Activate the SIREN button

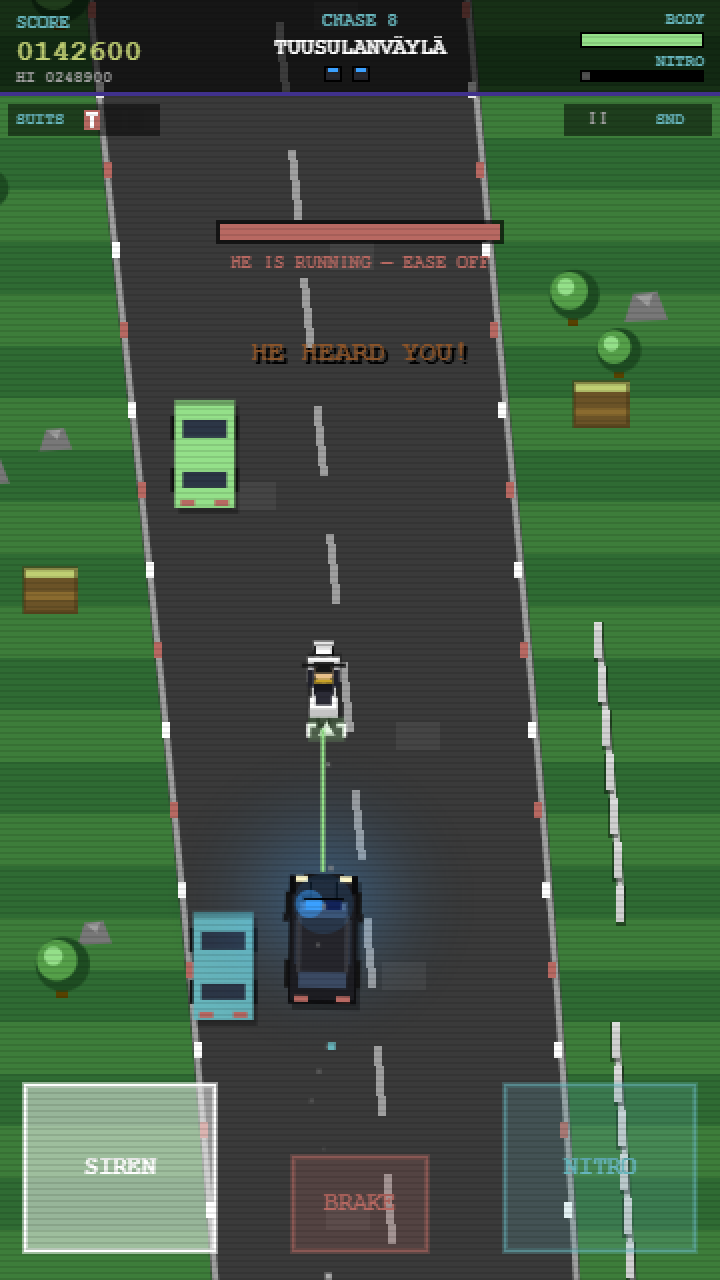120,1168
